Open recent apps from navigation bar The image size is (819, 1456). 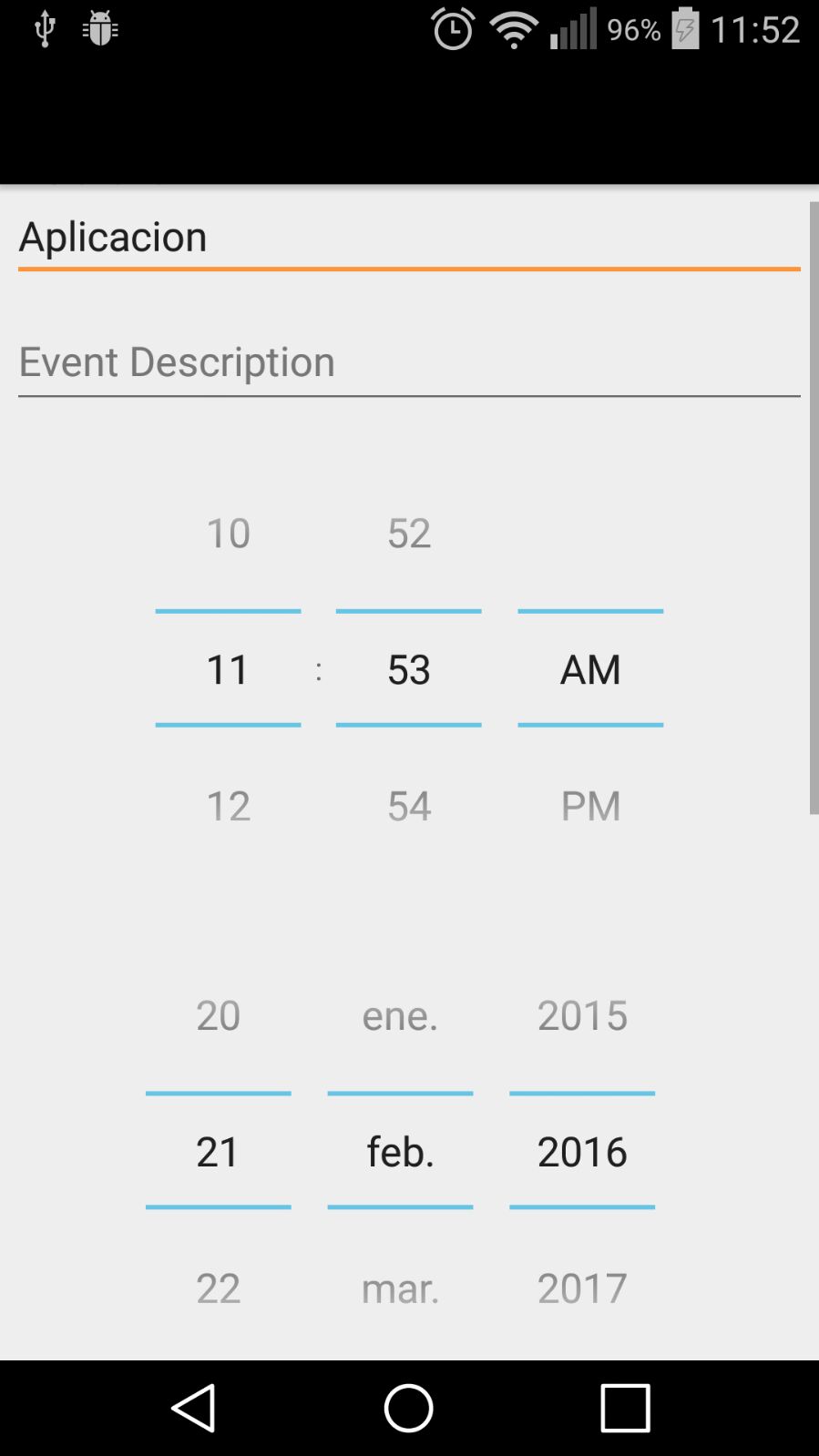click(x=625, y=1408)
